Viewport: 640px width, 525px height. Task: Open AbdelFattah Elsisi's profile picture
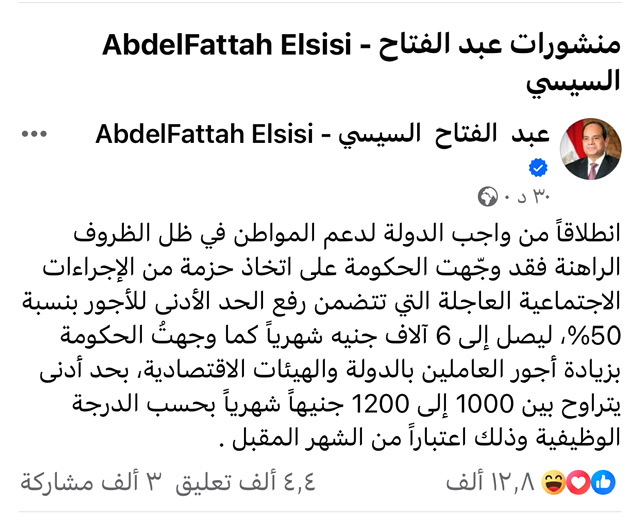(590, 150)
